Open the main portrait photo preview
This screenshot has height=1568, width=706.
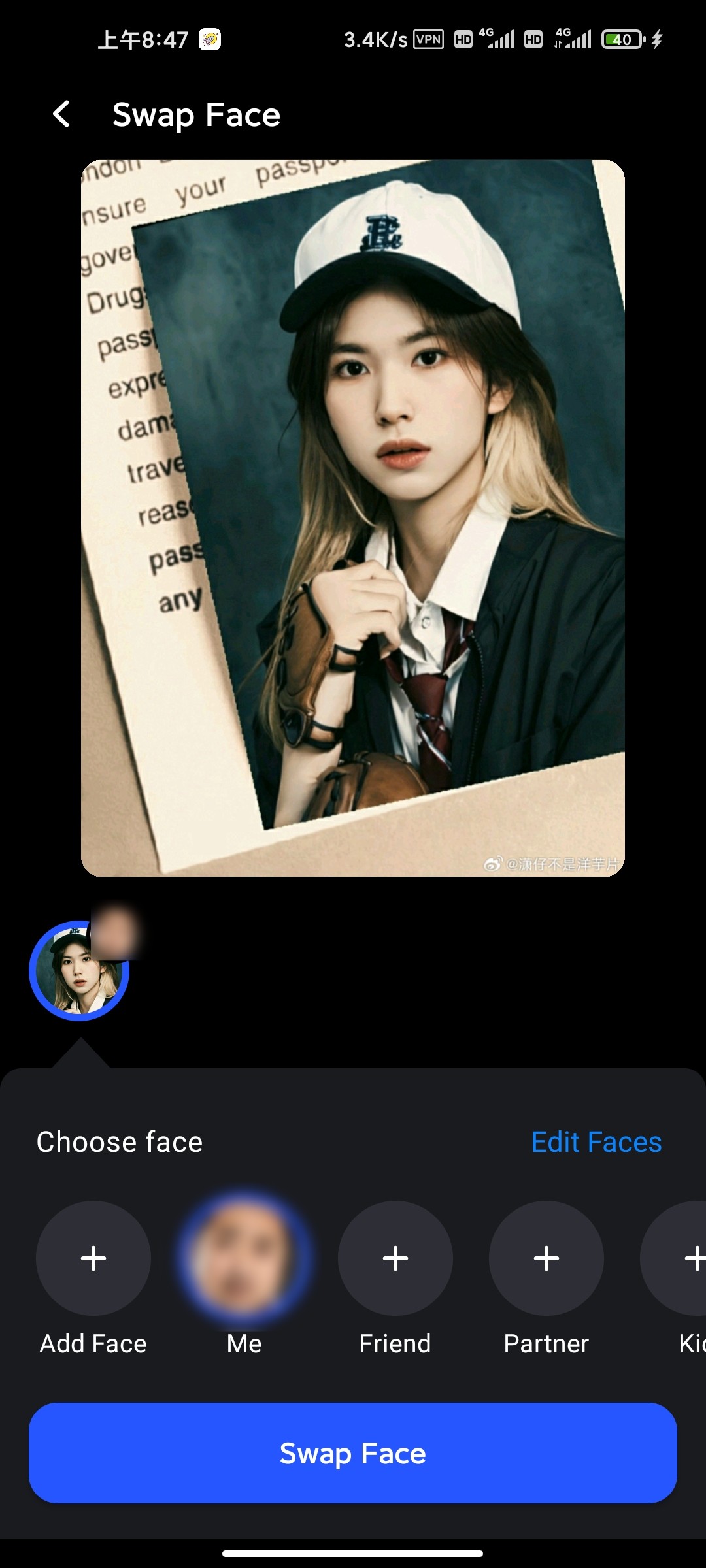coord(353,517)
